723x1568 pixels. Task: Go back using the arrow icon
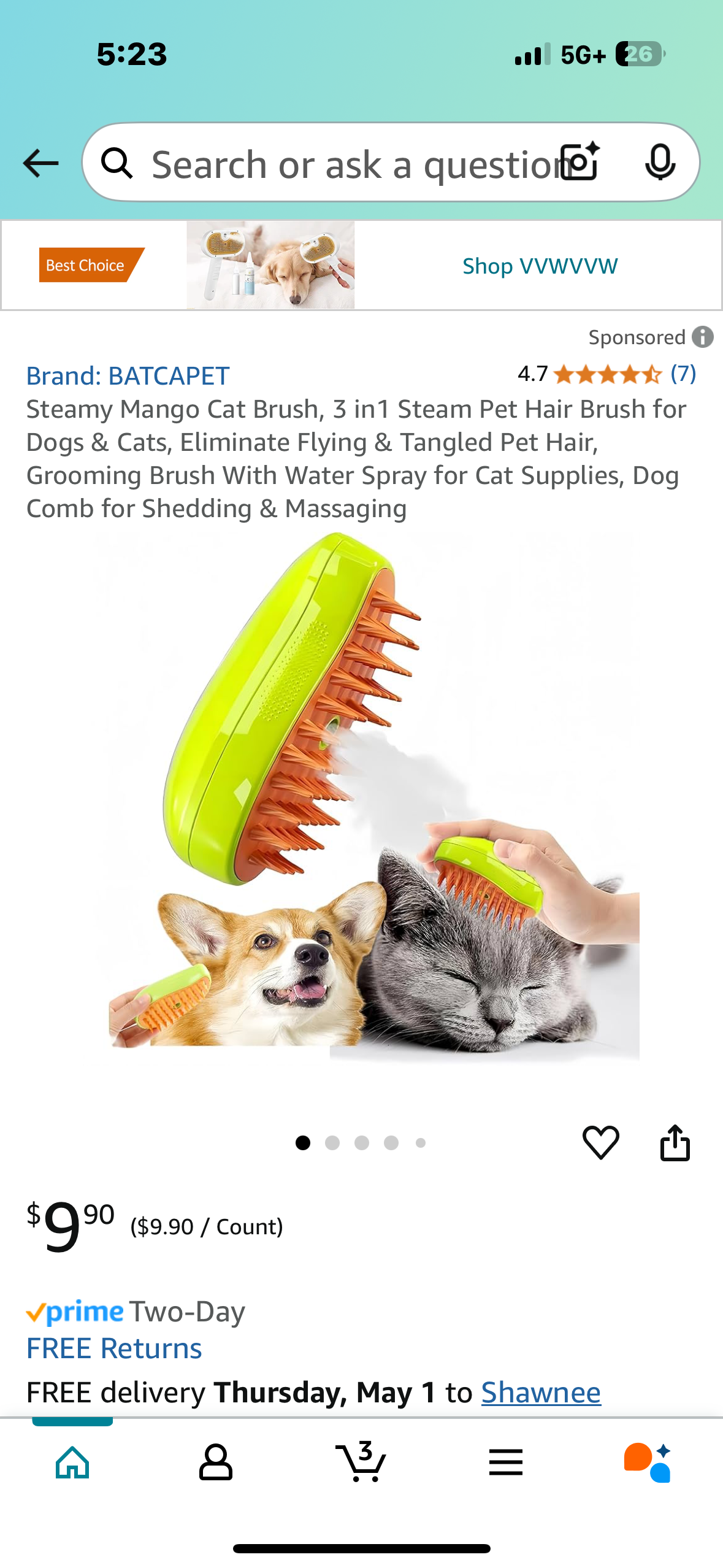tap(40, 163)
